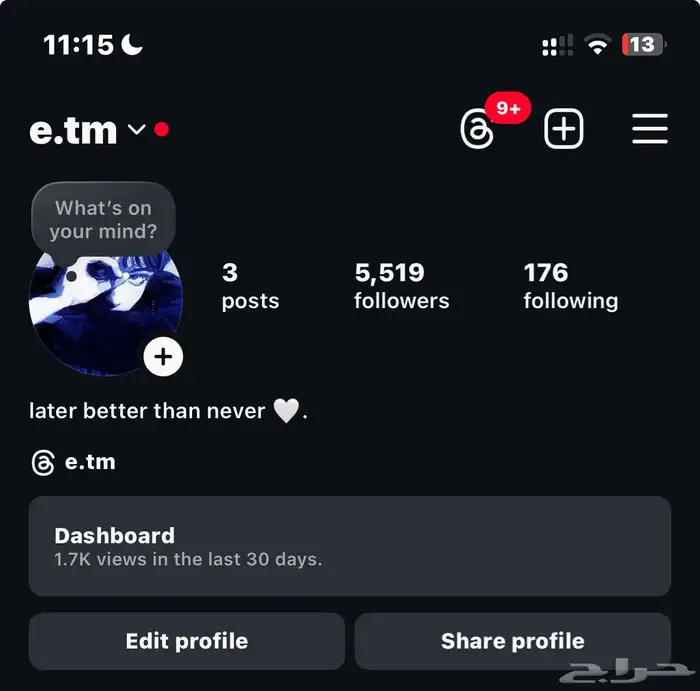Viewport: 700px width, 691px height.
Task: Add a story via the profile picture plus
Action: [x=163, y=356]
